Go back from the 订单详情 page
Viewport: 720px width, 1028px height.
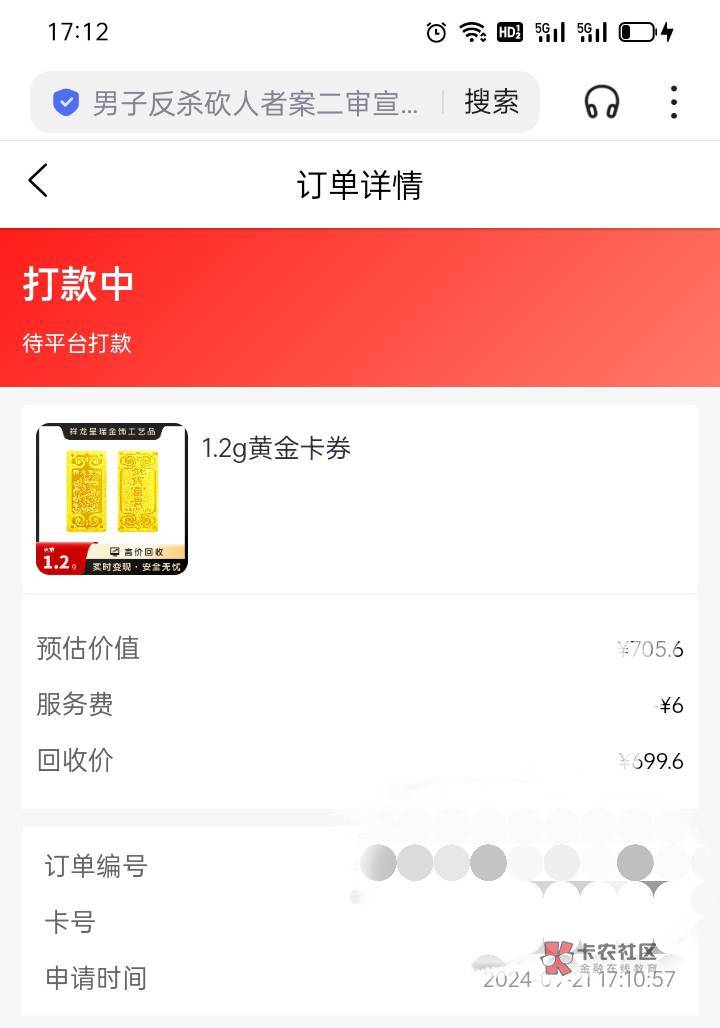pos(38,180)
